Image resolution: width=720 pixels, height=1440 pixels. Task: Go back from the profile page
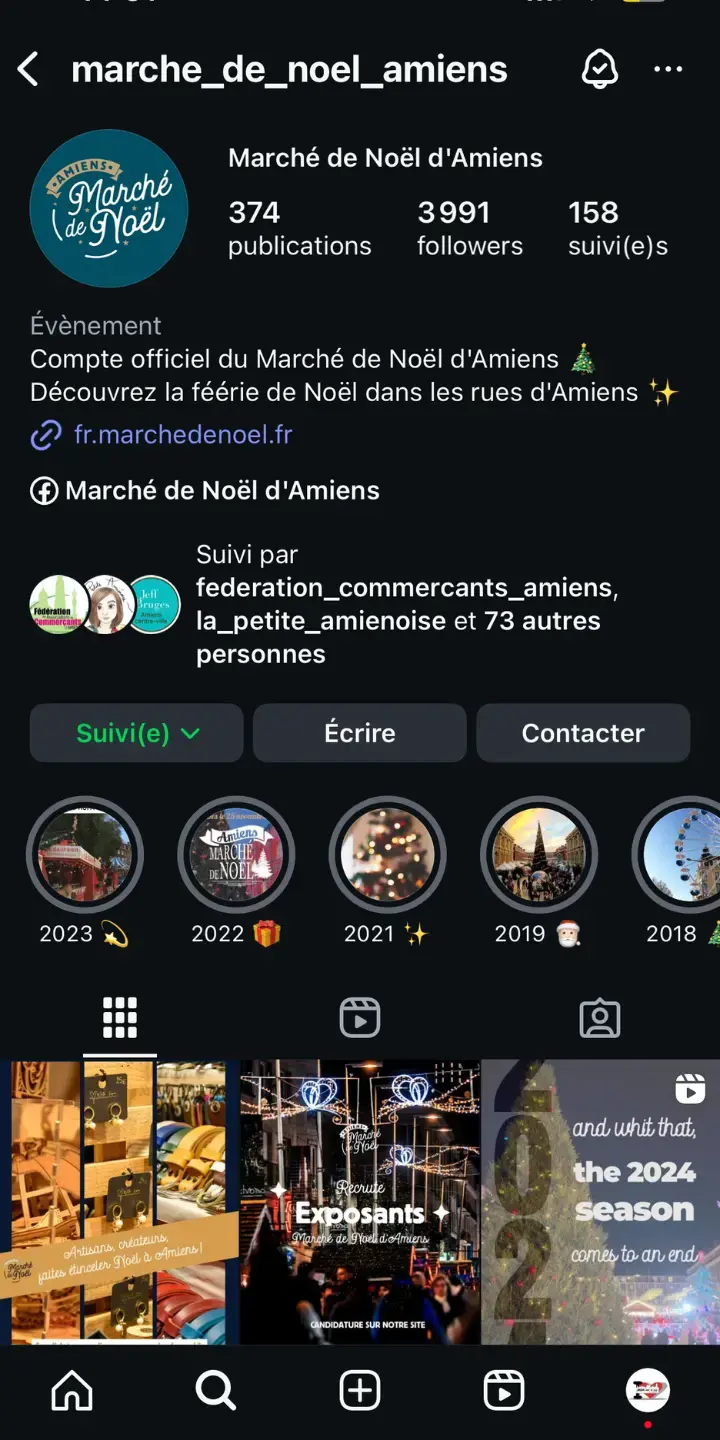coord(29,70)
